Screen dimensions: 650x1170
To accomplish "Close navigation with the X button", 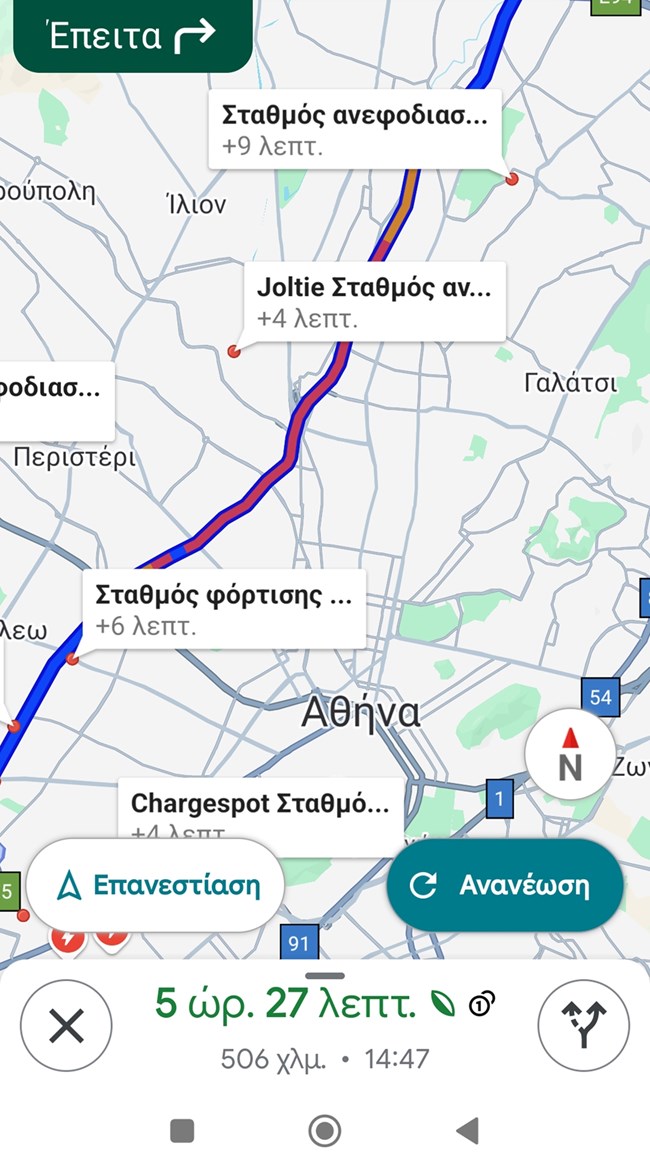I will pos(66,1025).
